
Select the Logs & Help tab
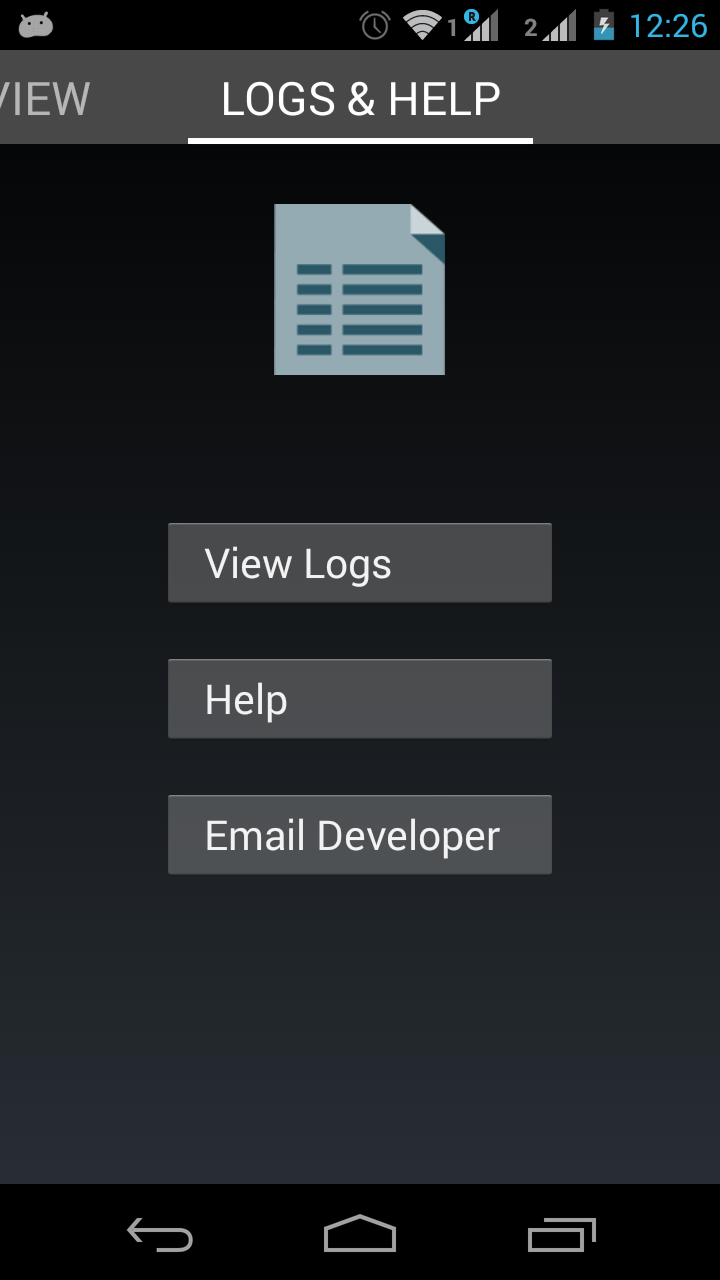[x=360, y=99]
